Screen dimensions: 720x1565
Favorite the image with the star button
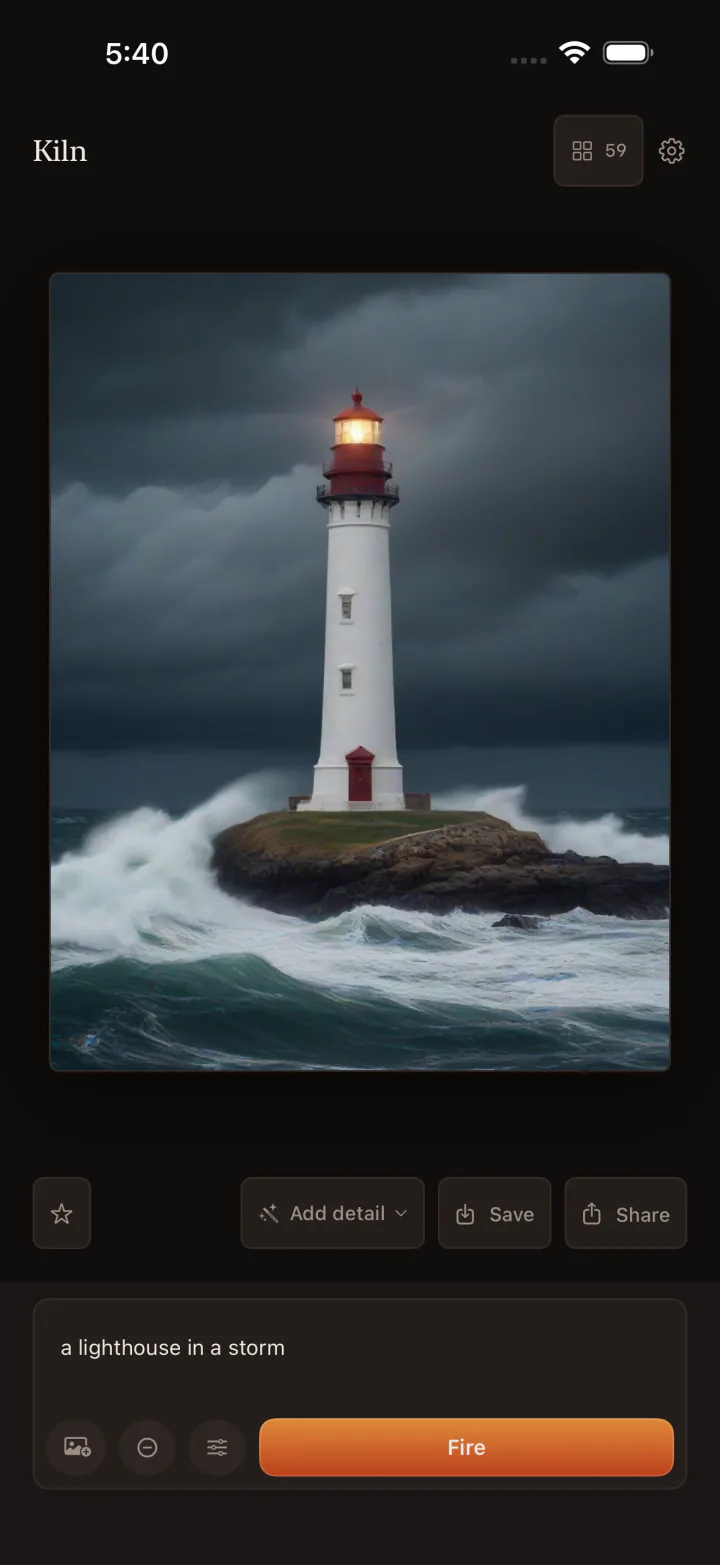point(62,1213)
